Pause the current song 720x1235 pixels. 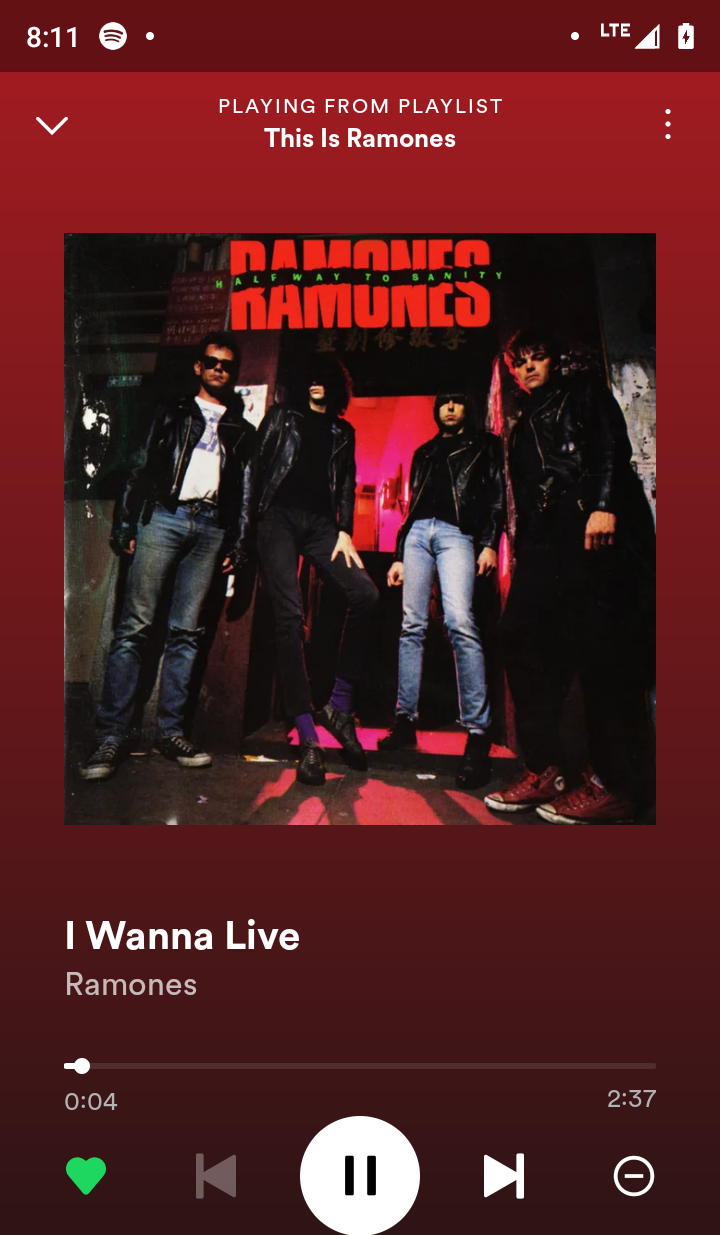pyautogui.click(x=360, y=1176)
